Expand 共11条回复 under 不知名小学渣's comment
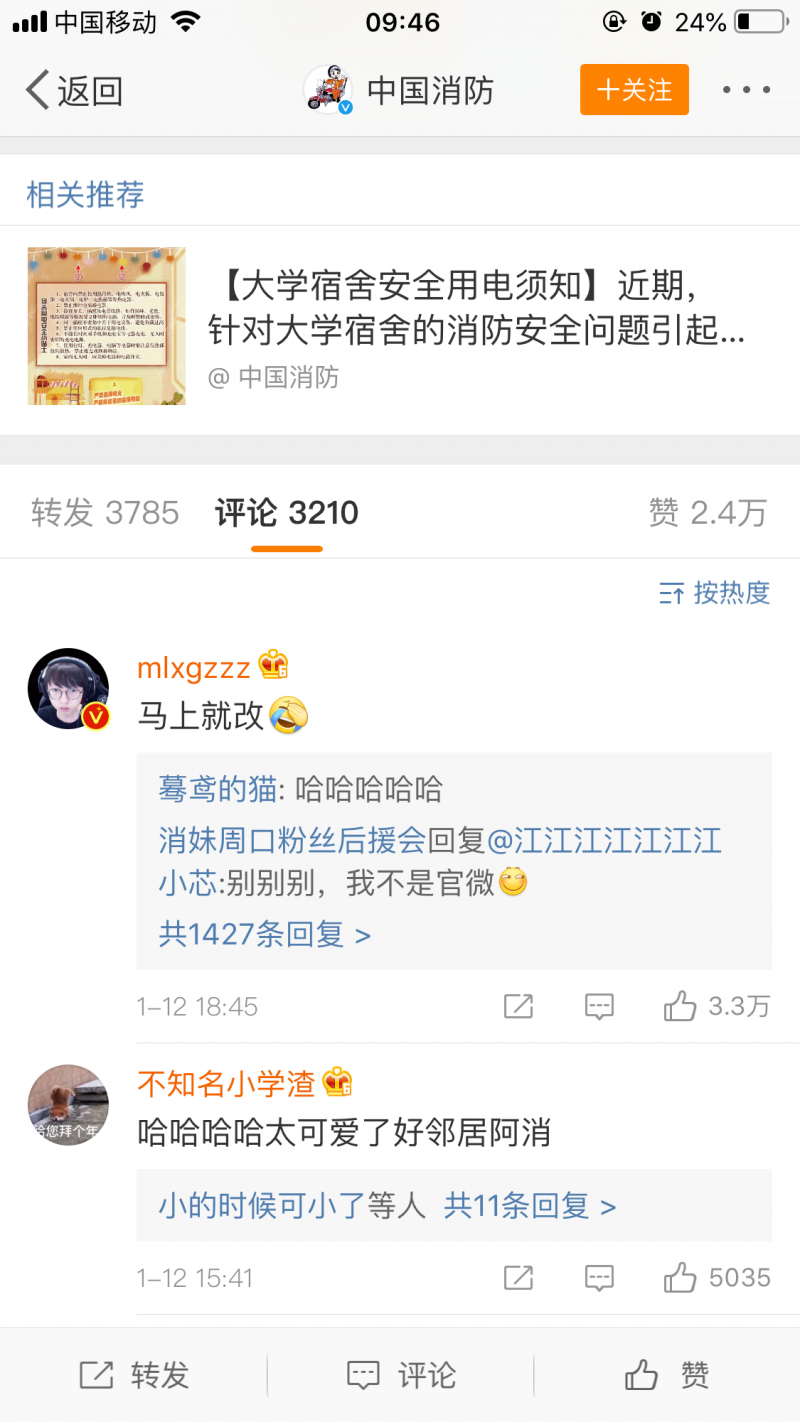 pyautogui.click(x=530, y=1206)
